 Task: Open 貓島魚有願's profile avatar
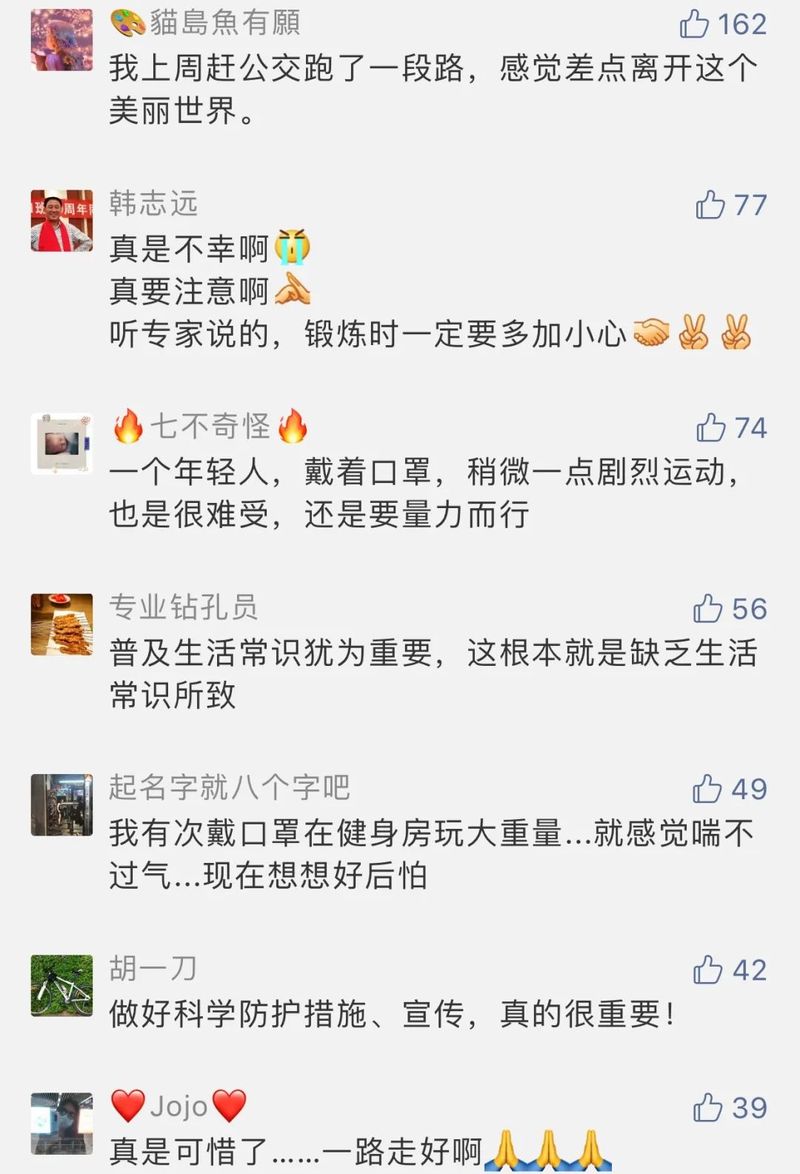tap(61, 40)
